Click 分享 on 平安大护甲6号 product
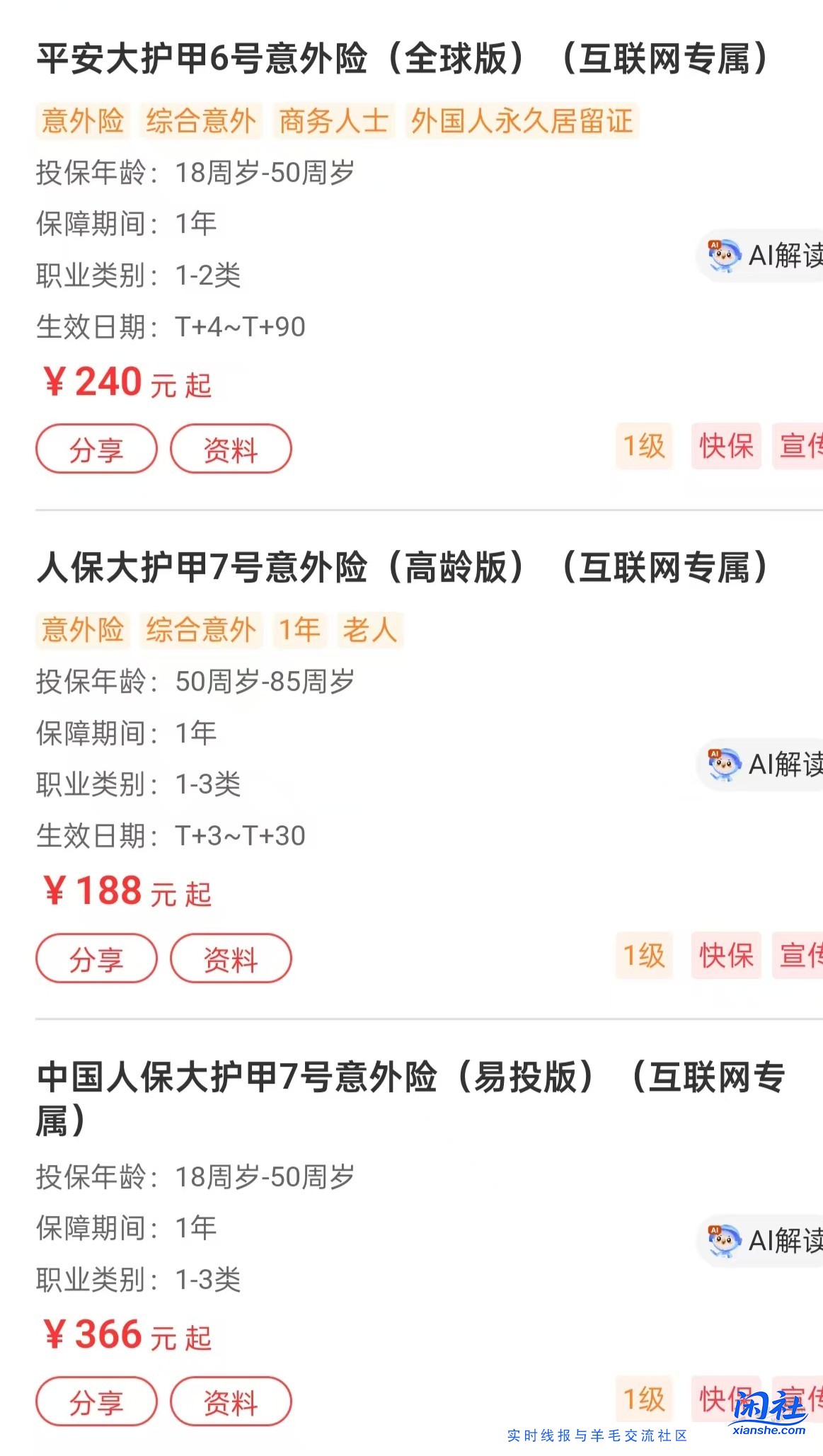This screenshot has width=823, height=1456. pos(97,449)
